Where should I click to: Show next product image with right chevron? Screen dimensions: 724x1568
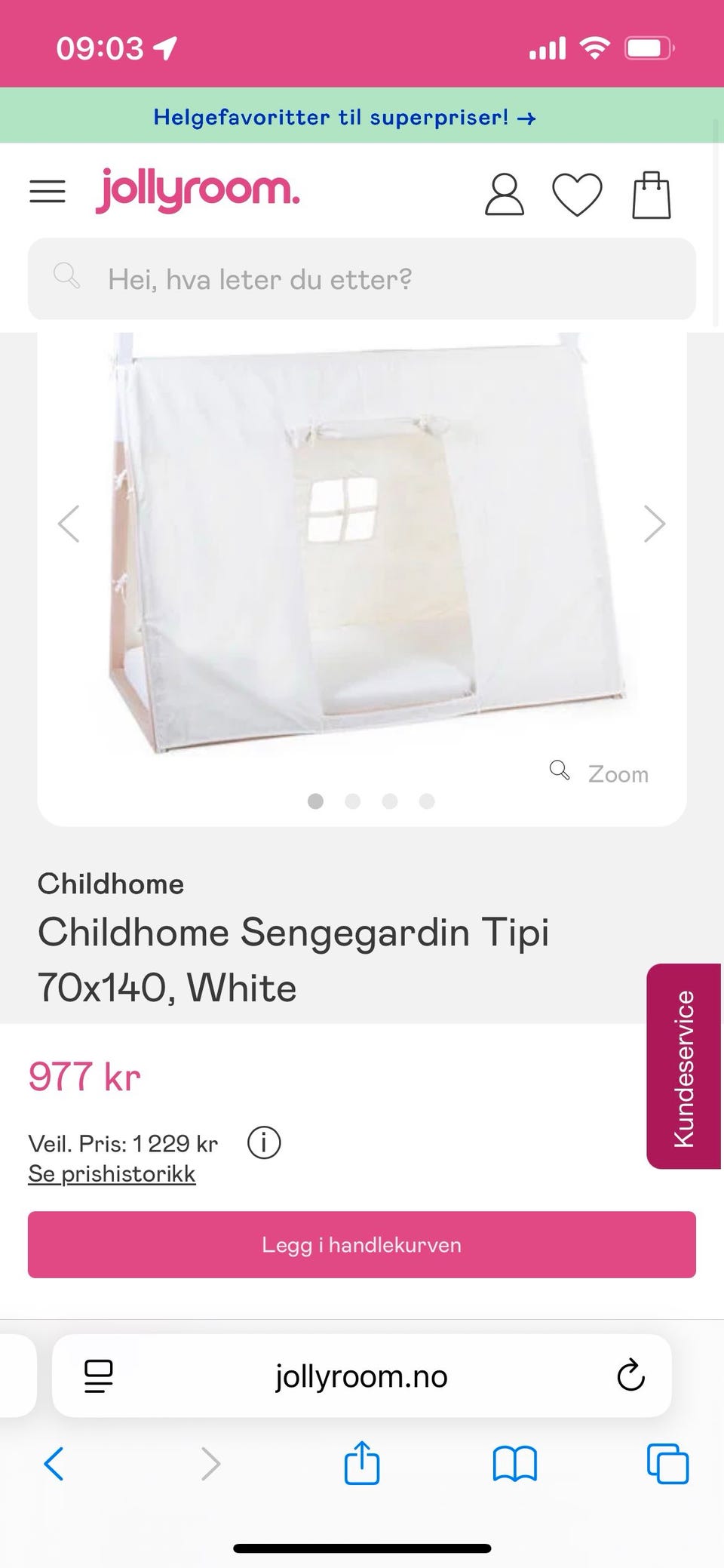click(x=653, y=522)
